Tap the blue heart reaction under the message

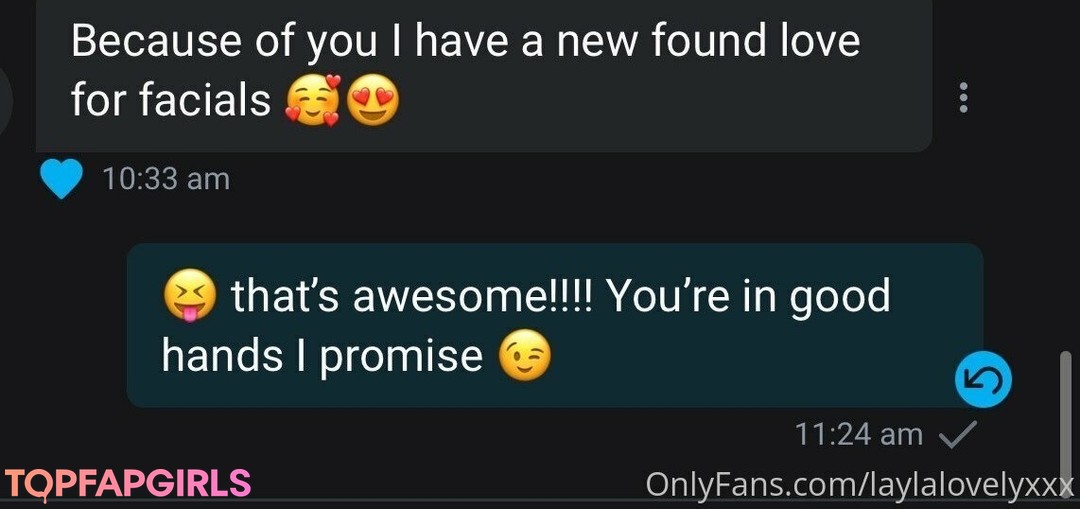[61, 180]
